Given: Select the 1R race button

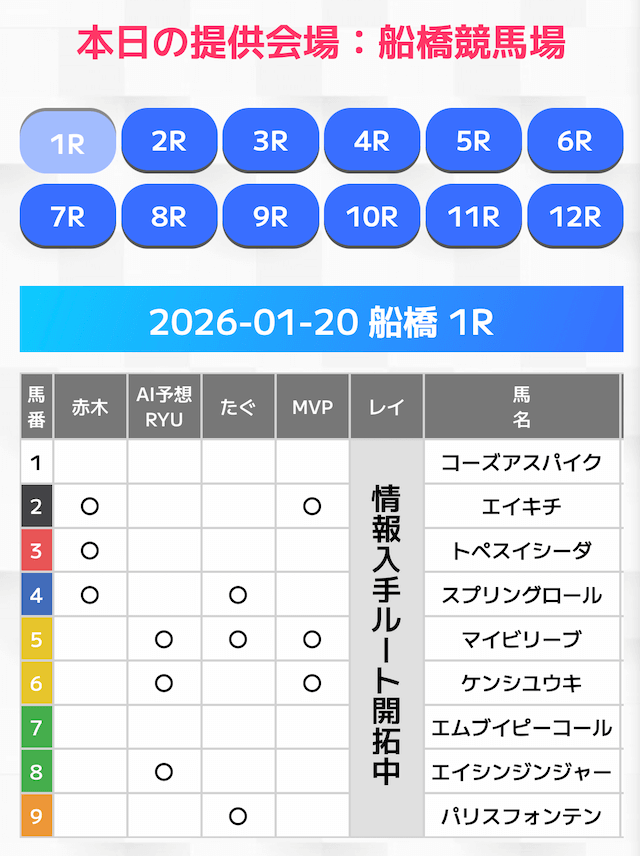Looking at the screenshot, I should pyautogui.click(x=68, y=142).
